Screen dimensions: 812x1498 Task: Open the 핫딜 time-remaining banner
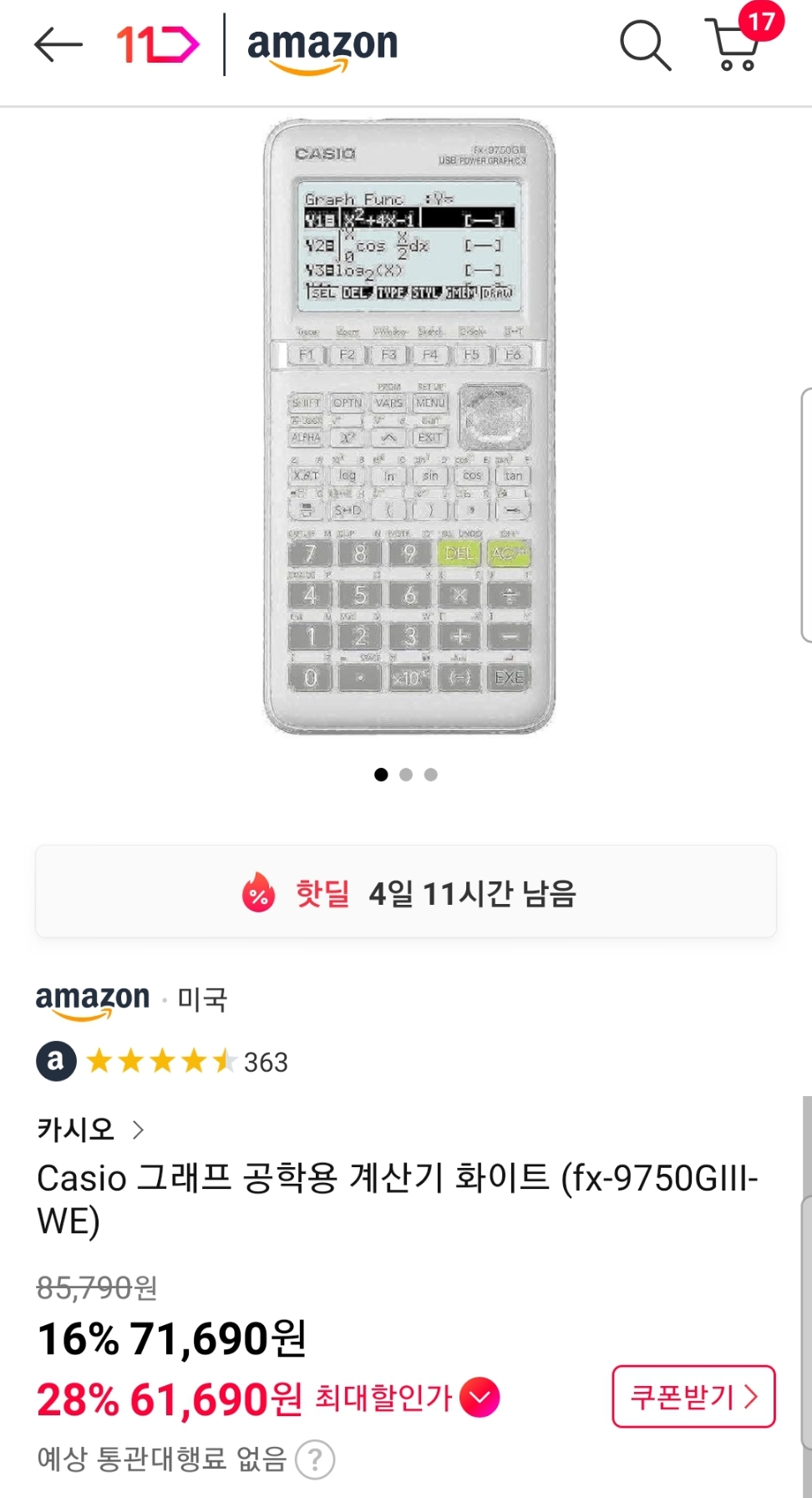pyautogui.click(x=406, y=892)
